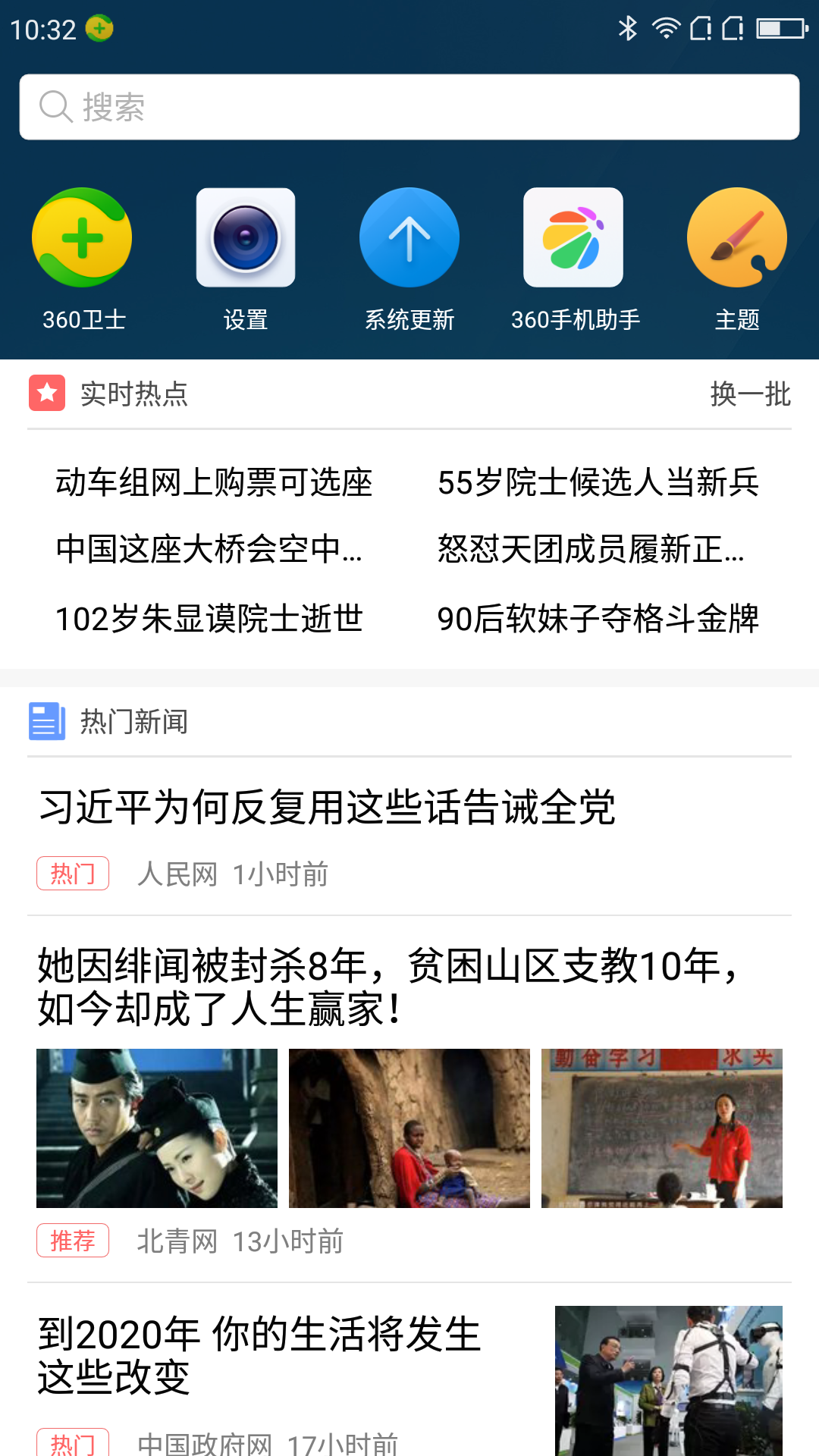The width and height of the screenshot is (819, 1456).
Task: Open article 她因绯闻被封杀8年
Action: coord(387,987)
